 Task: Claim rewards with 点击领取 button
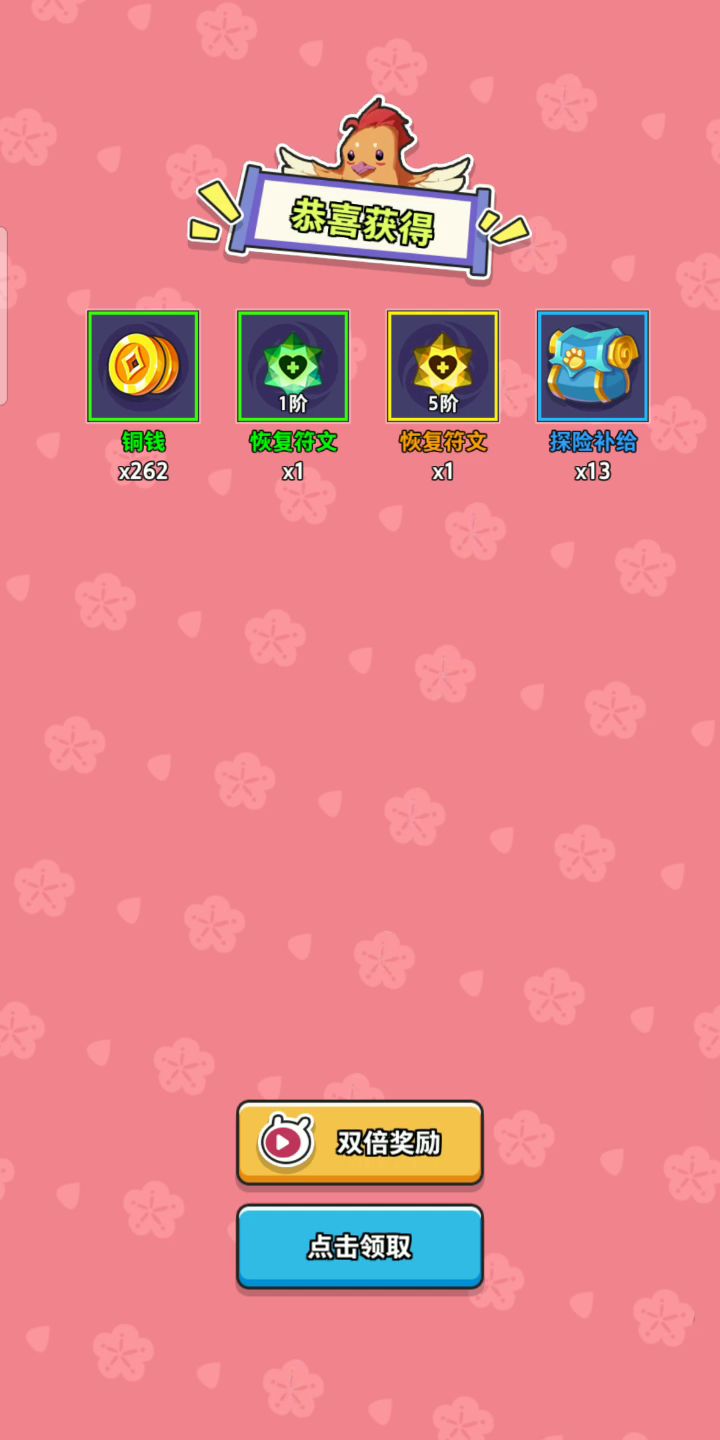pyautogui.click(x=360, y=1246)
